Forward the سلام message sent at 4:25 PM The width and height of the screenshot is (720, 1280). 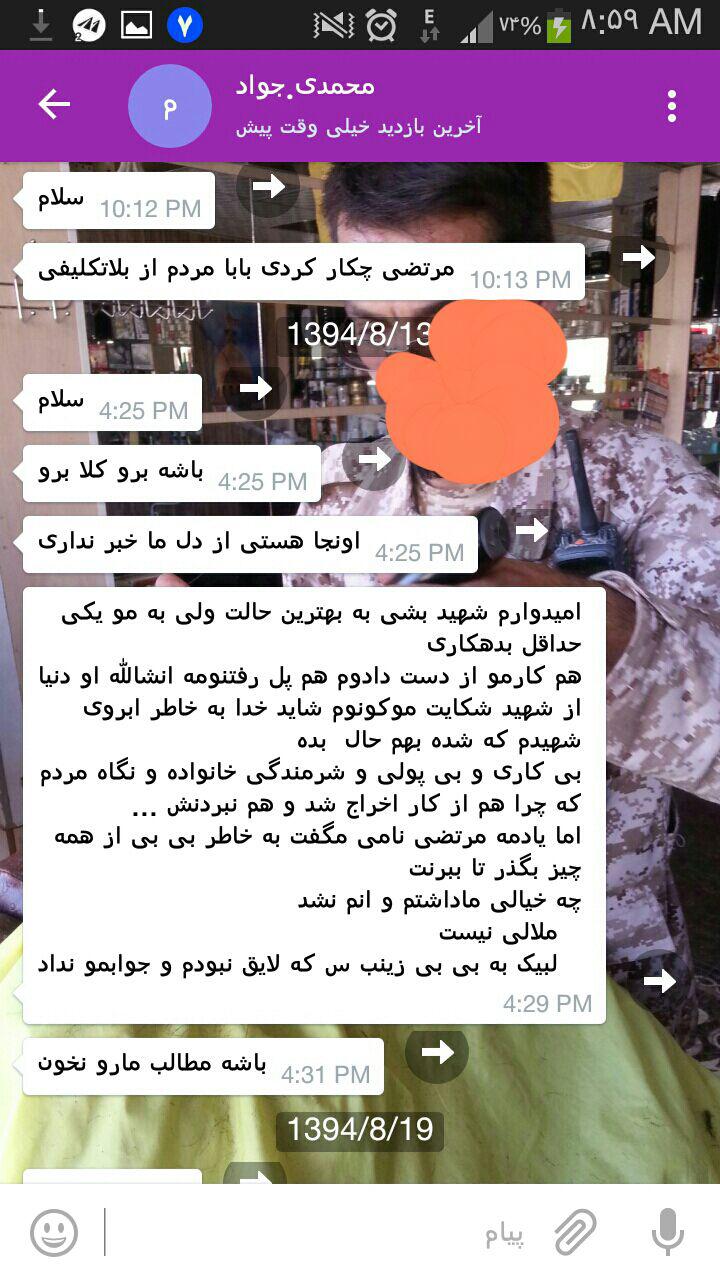coord(255,388)
